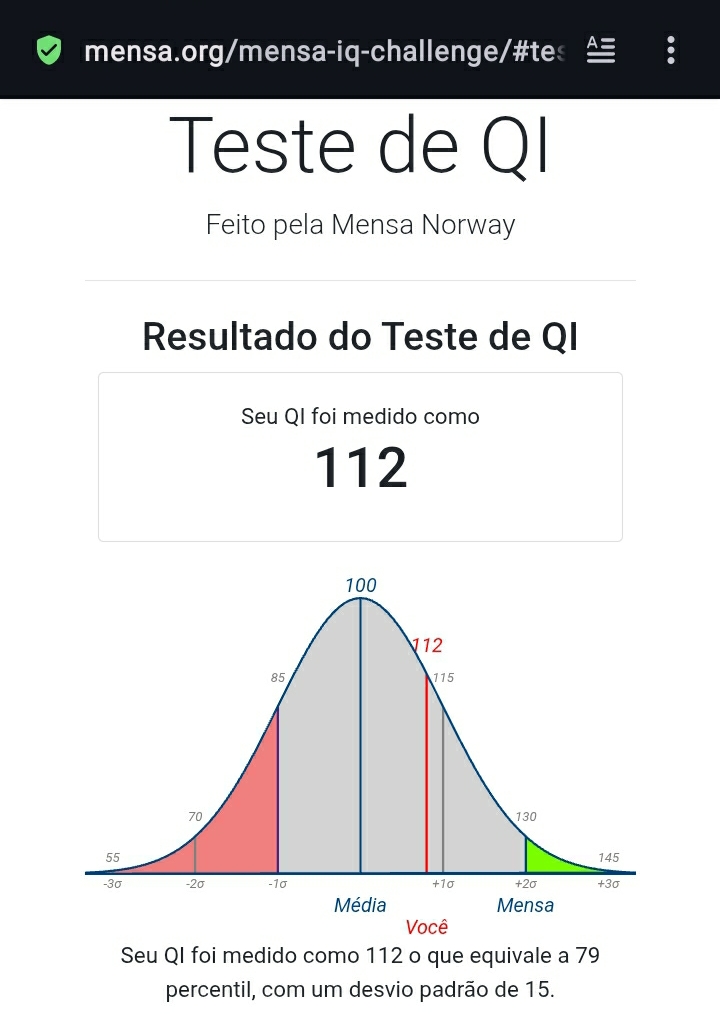
Task: Open reader mode icon
Action: coord(601,50)
